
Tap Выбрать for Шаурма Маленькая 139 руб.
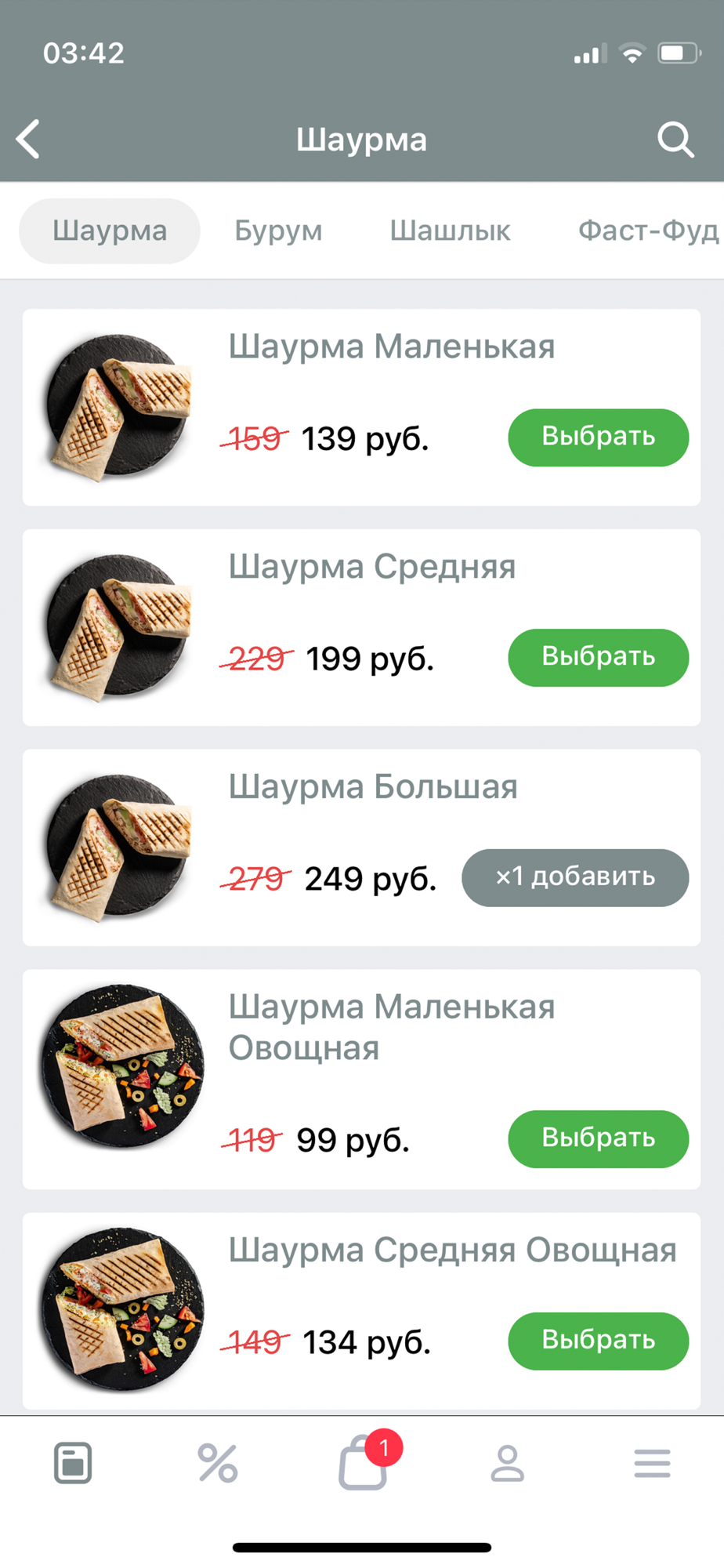[x=598, y=437]
